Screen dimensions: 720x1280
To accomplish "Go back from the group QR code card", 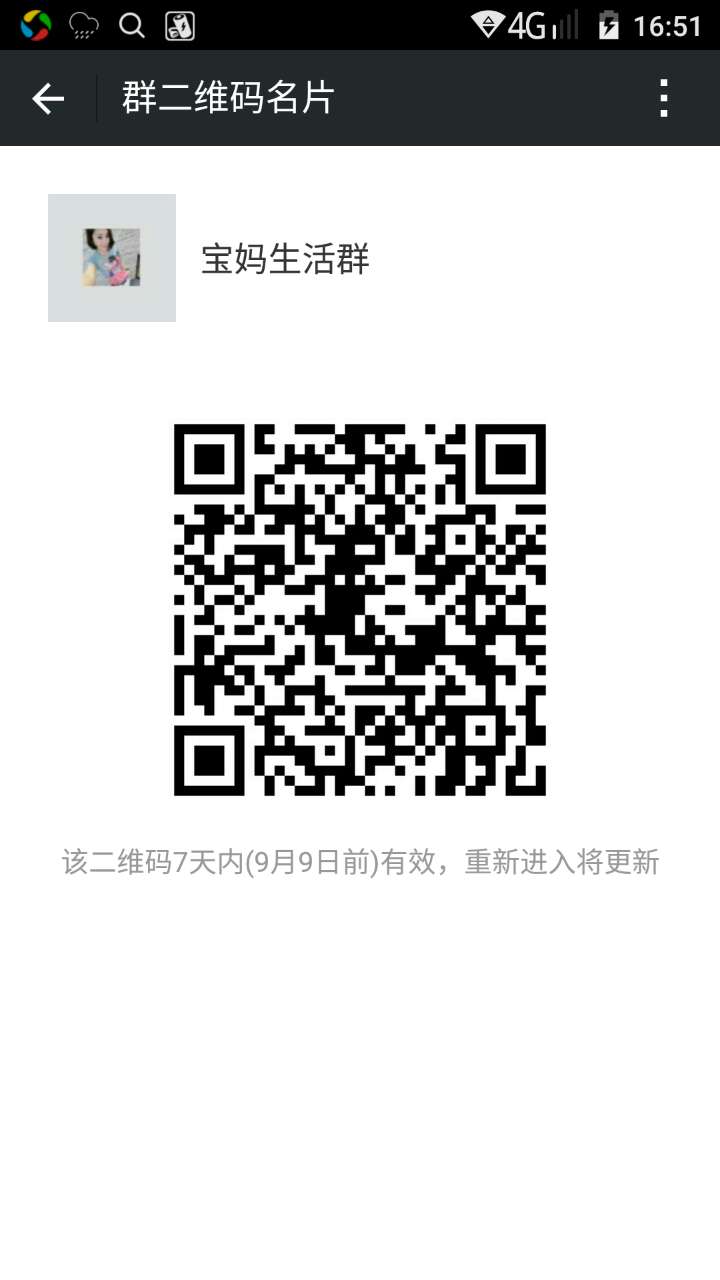I will point(48,98).
